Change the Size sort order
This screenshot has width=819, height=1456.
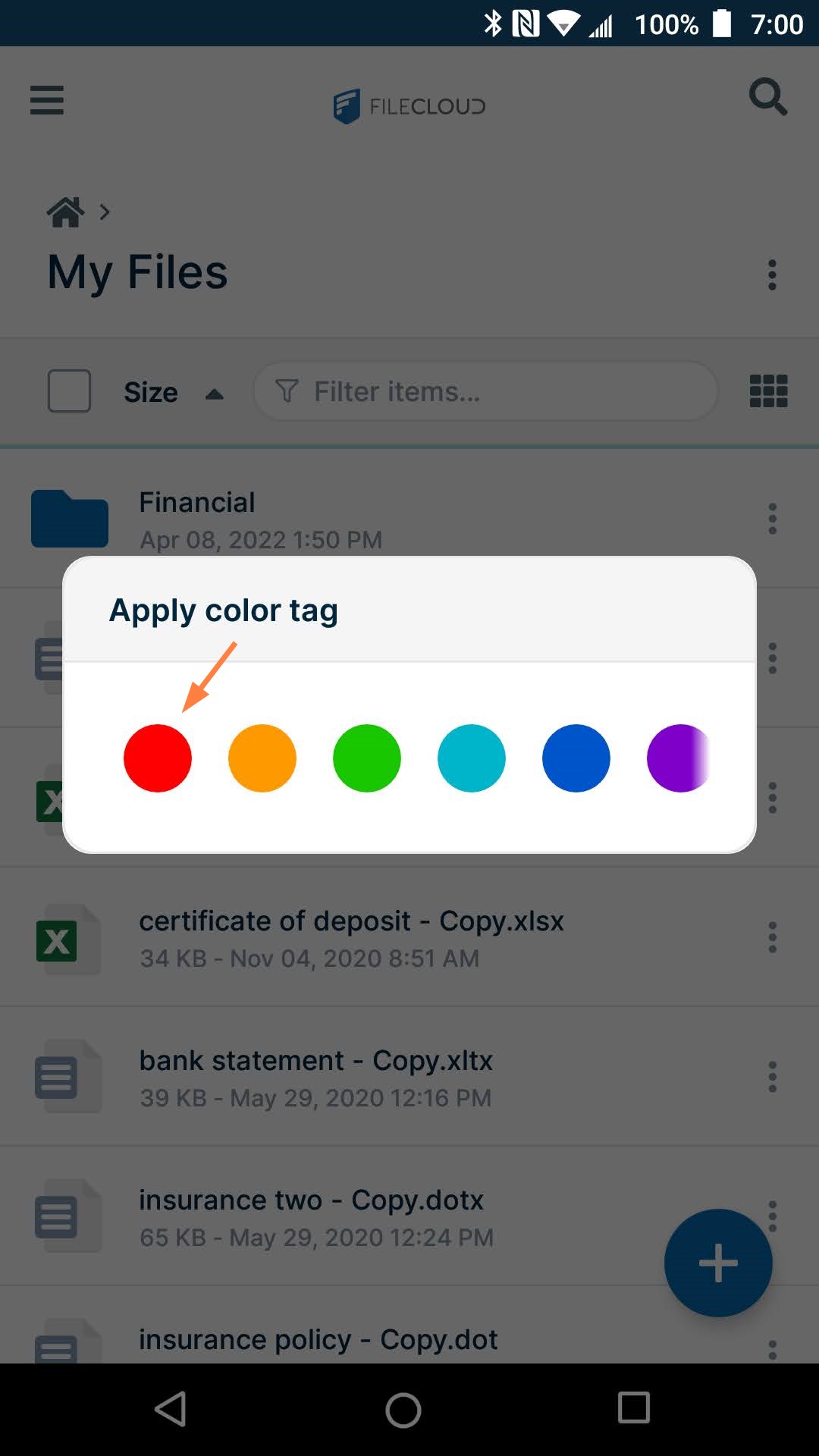pyautogui.click(x=174, y=392)
